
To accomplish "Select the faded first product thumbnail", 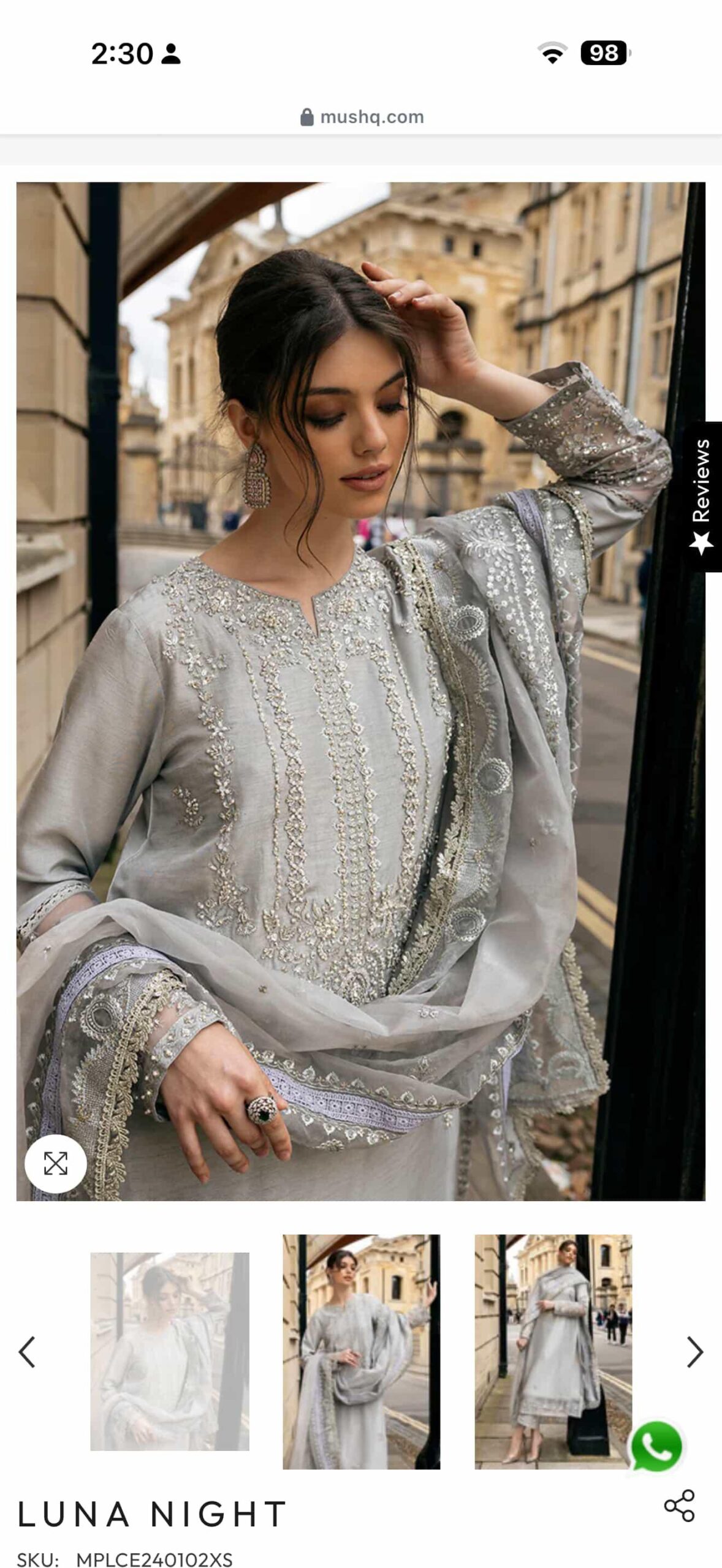I will point(170,1352).
